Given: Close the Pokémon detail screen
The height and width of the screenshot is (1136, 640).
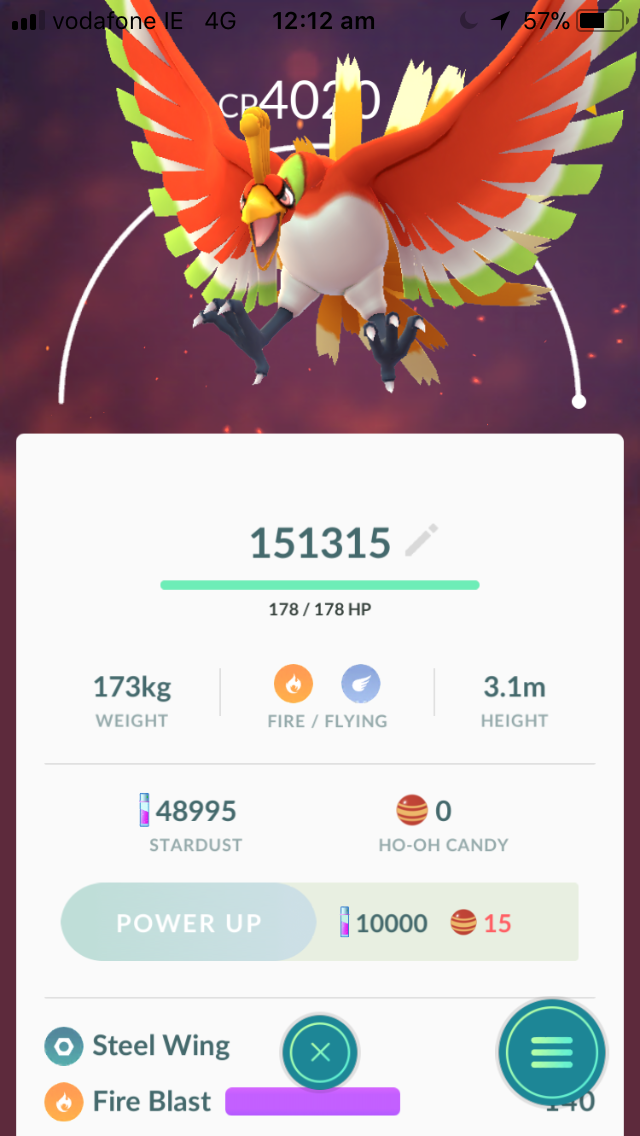Looking at the screenshot, I should coord(320,1052).
